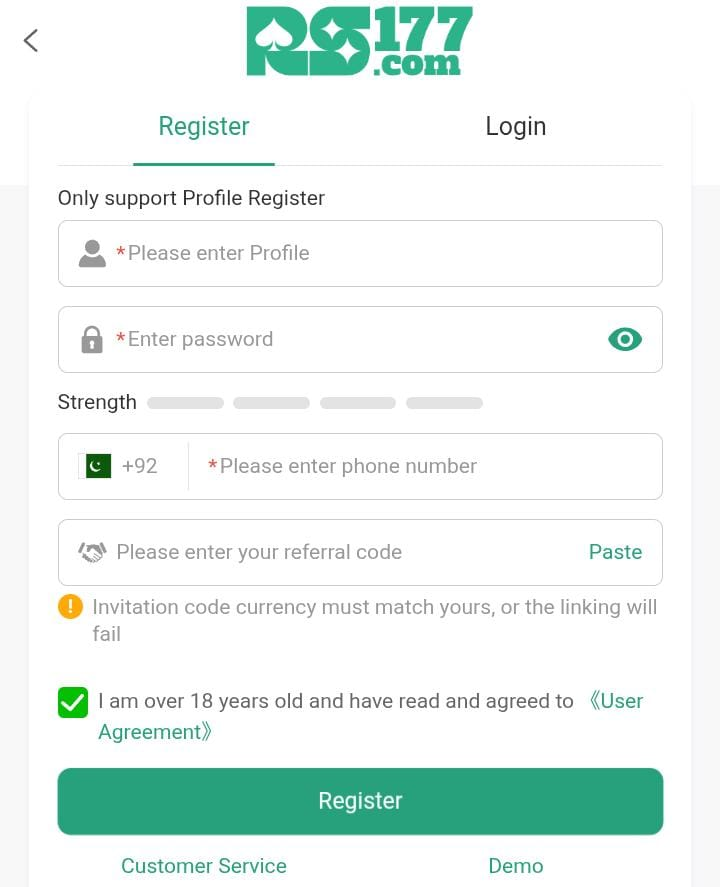The width and height of the screenshot is (720, 887).
Task: Open Customer Service
Action: coord(204,866)
